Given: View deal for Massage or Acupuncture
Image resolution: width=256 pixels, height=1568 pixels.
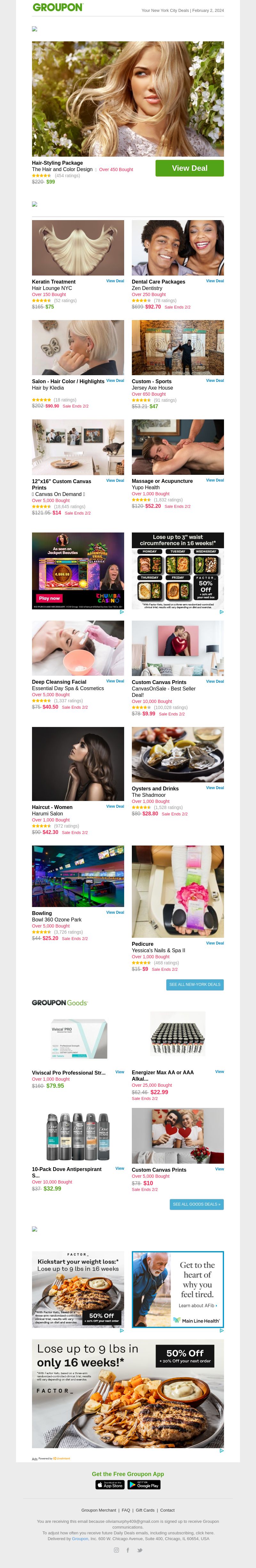Looking at the screenshot, I should coord(215,480).
